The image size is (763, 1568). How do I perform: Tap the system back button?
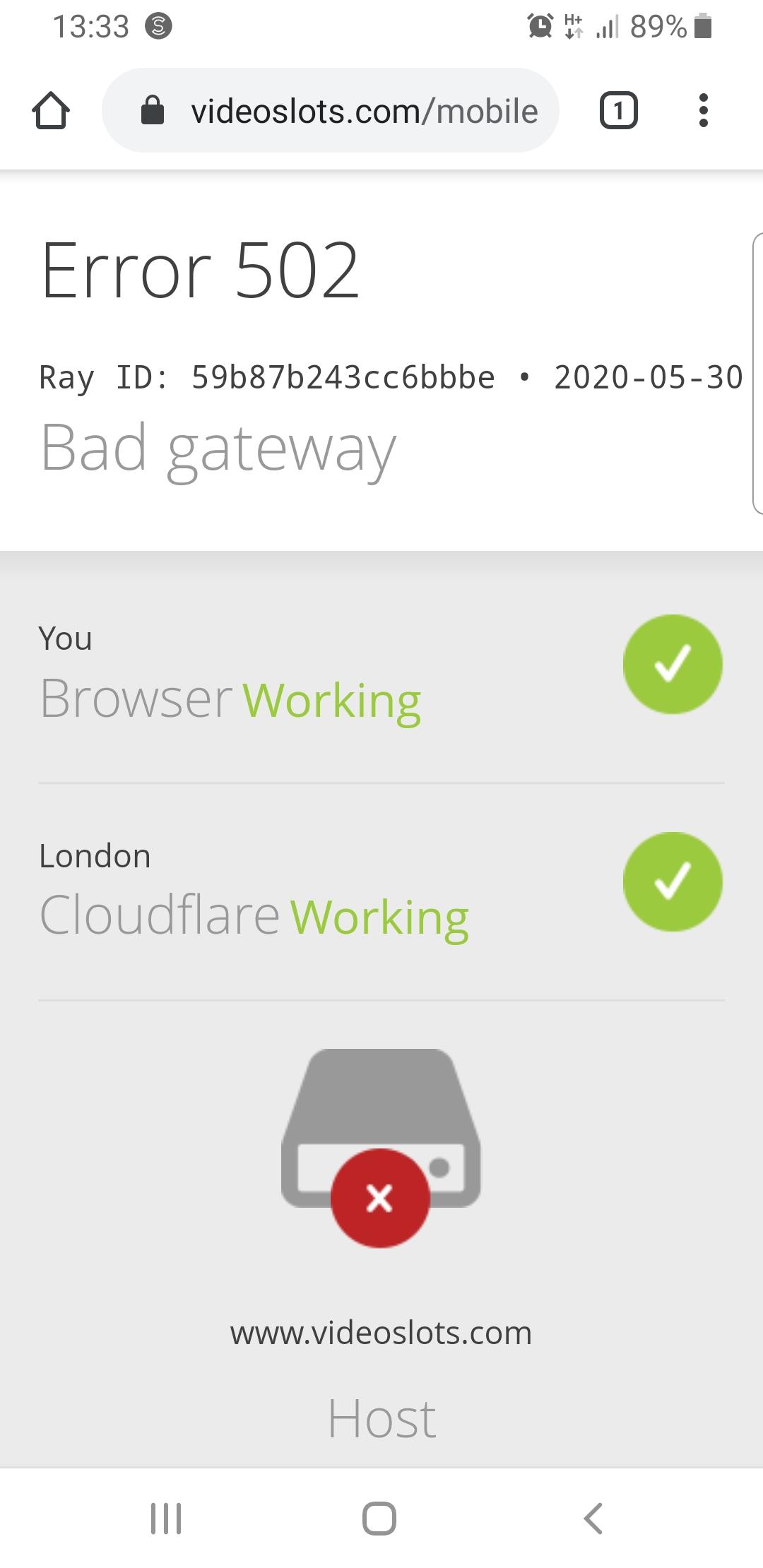pyautogui.click(x=593, y=1519)
